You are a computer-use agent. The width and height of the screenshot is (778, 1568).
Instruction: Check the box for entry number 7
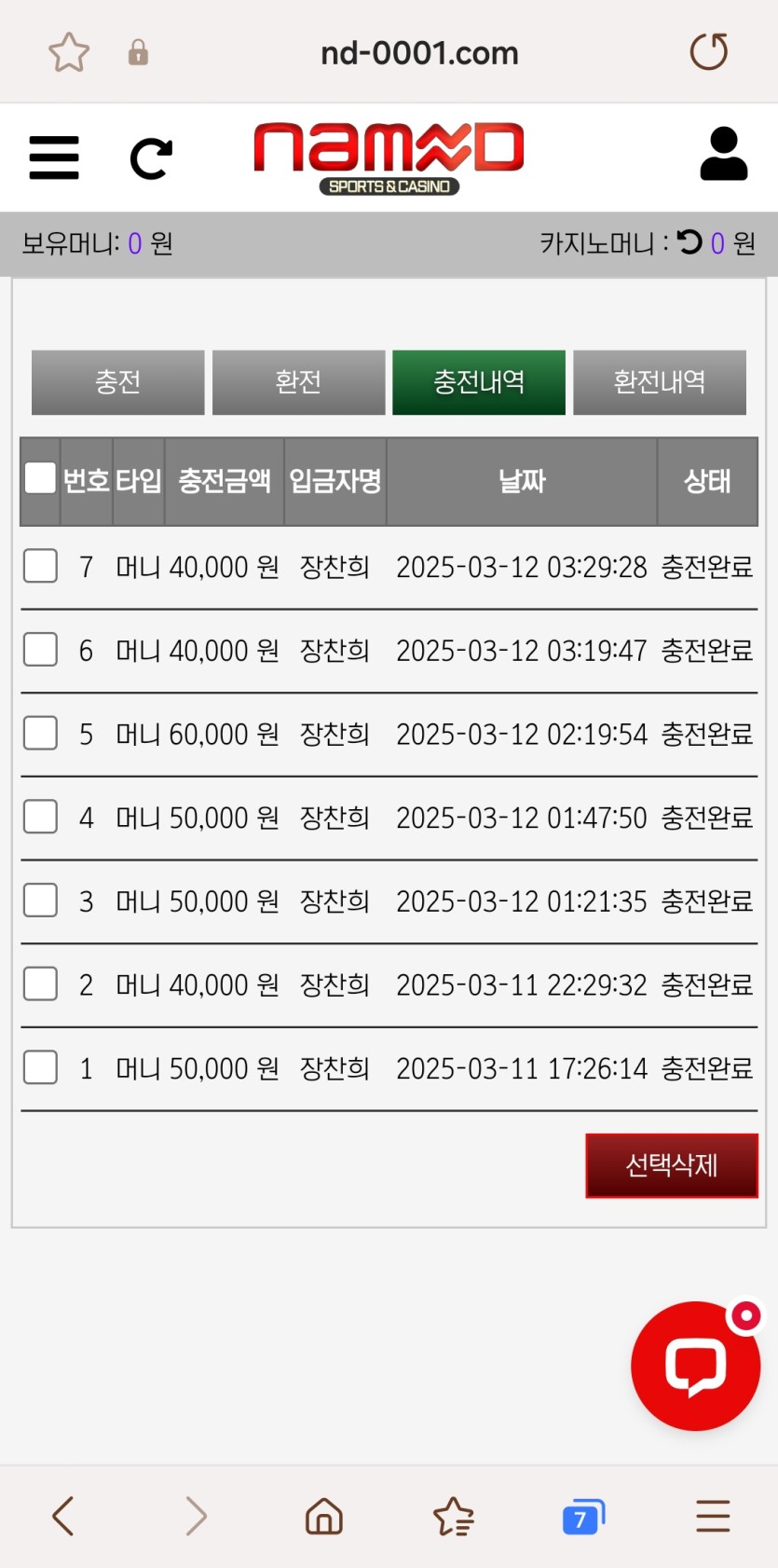[x=40, y=566]
